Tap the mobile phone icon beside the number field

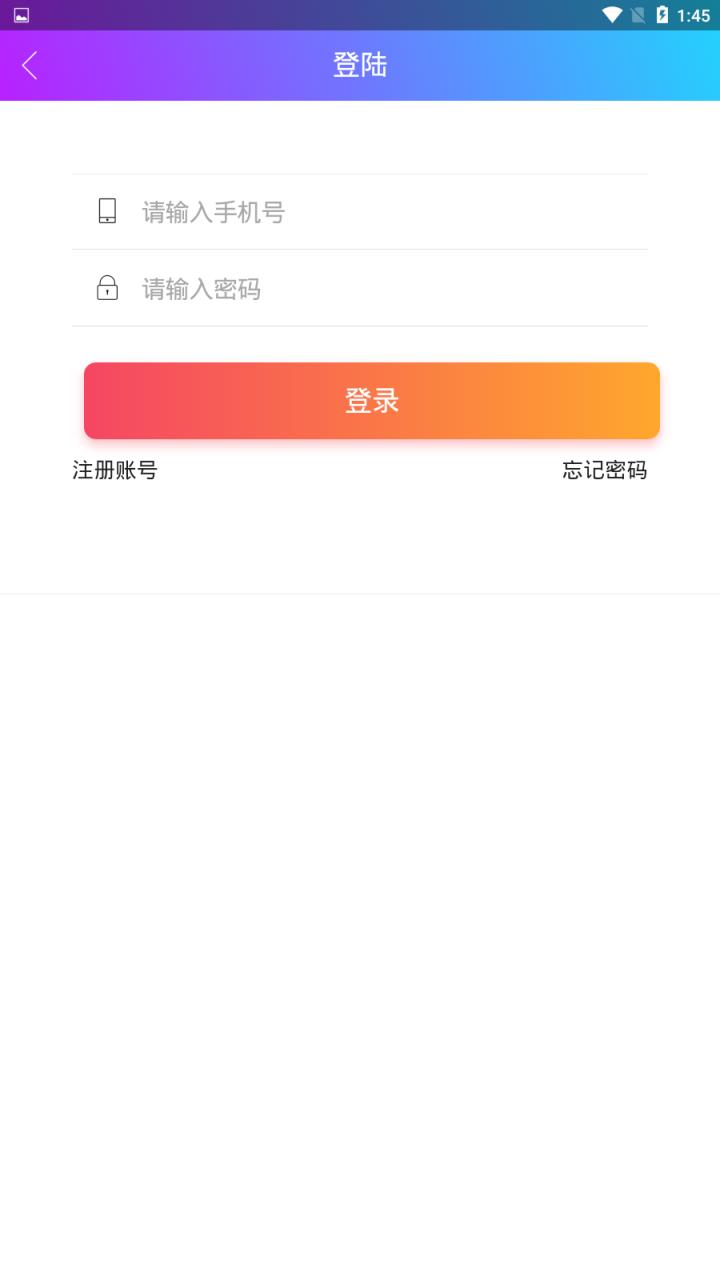(107, 211)
